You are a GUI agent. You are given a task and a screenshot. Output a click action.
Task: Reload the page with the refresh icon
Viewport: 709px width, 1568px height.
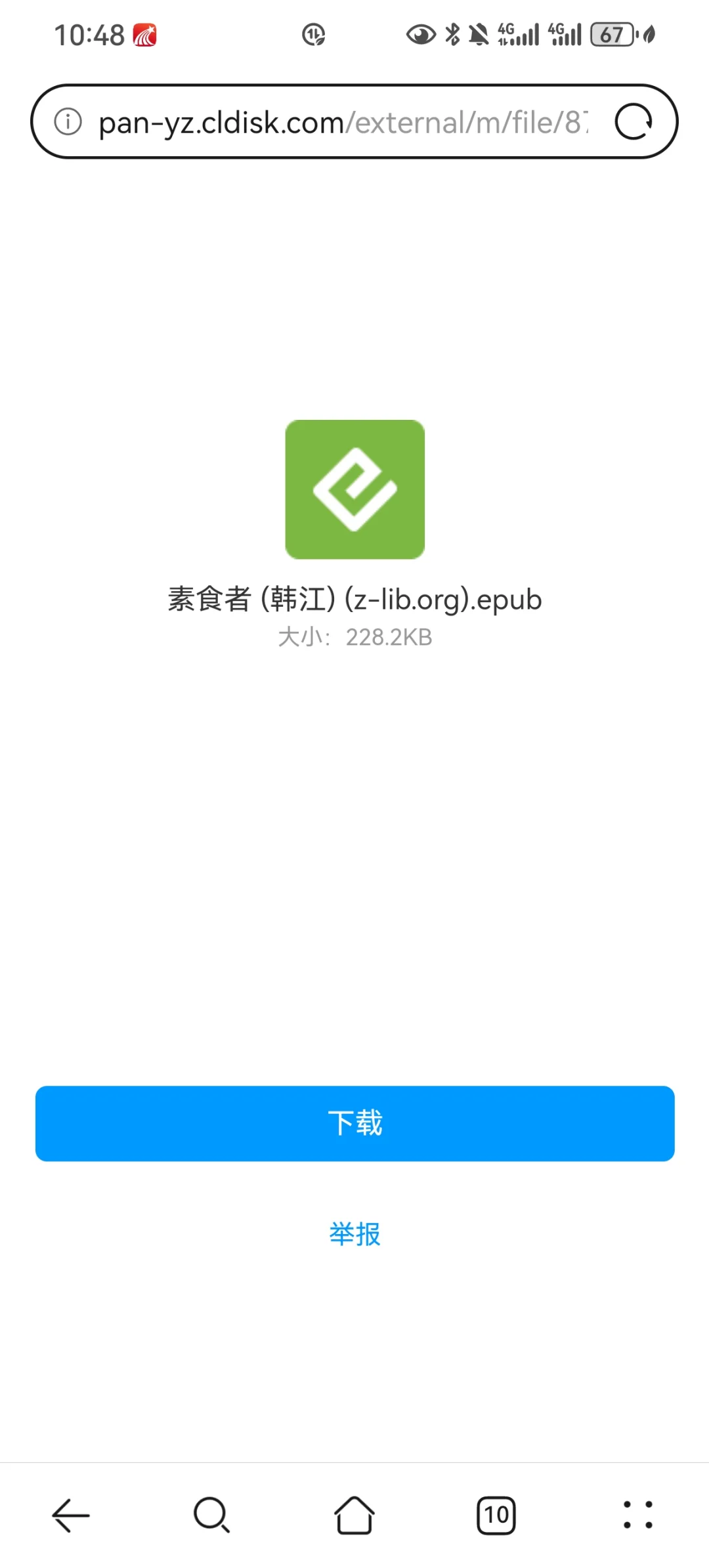(x=634, y=122)
